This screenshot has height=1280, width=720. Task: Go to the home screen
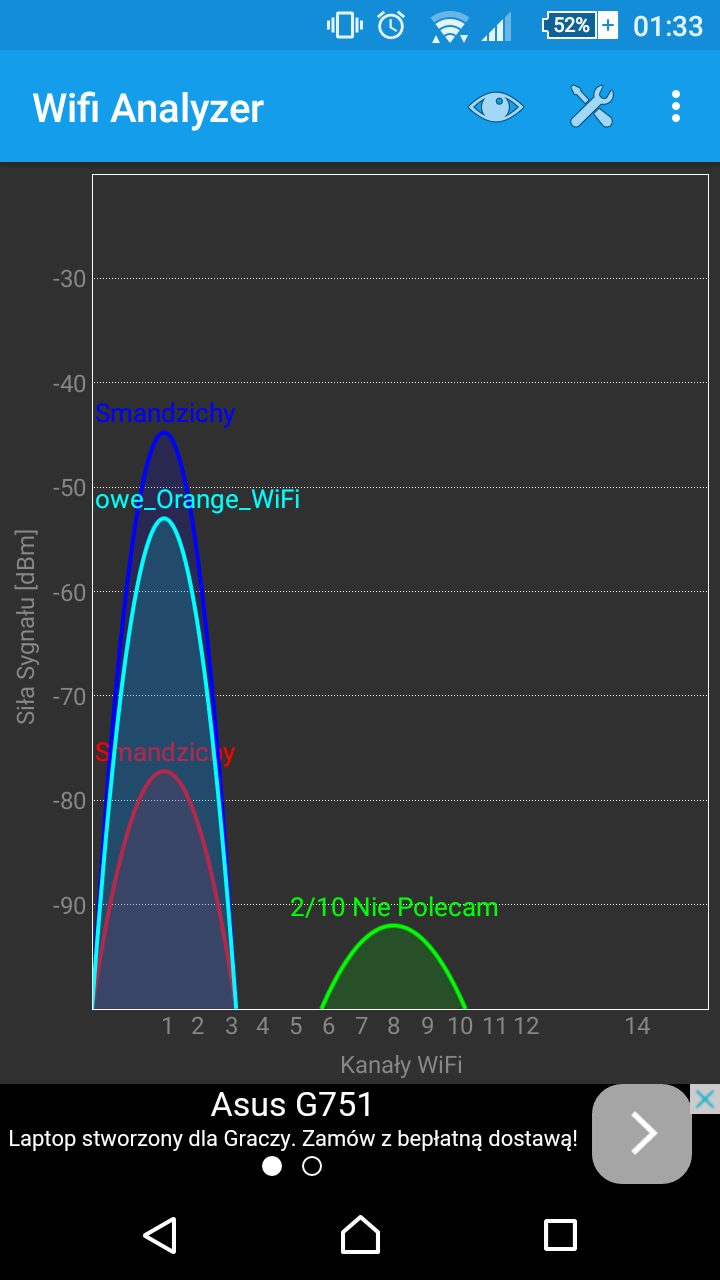(360, 1235)
